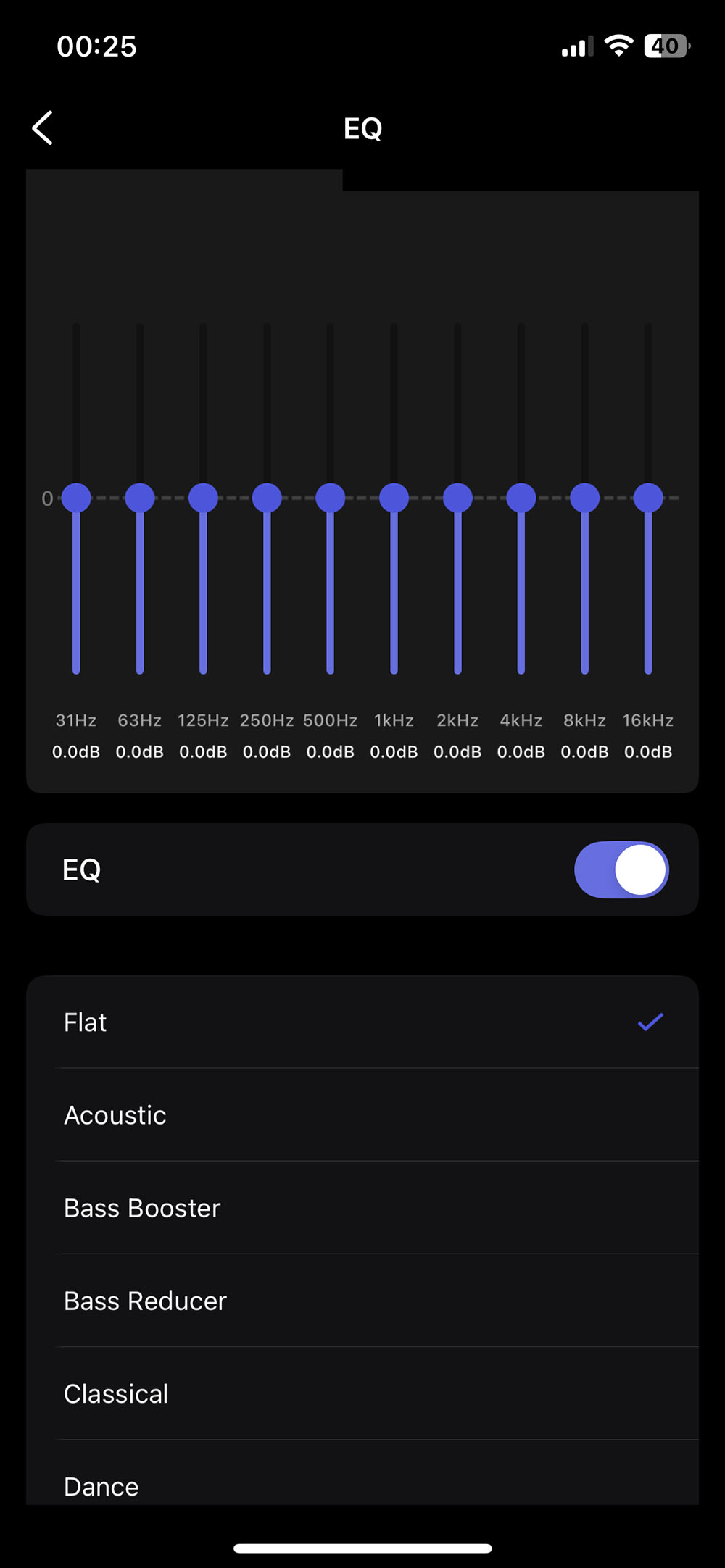Screen dimensions: 725x1568
Task: Select the 500Hz band slider knob
Action: pyautogui.click(x=331, y=498)
